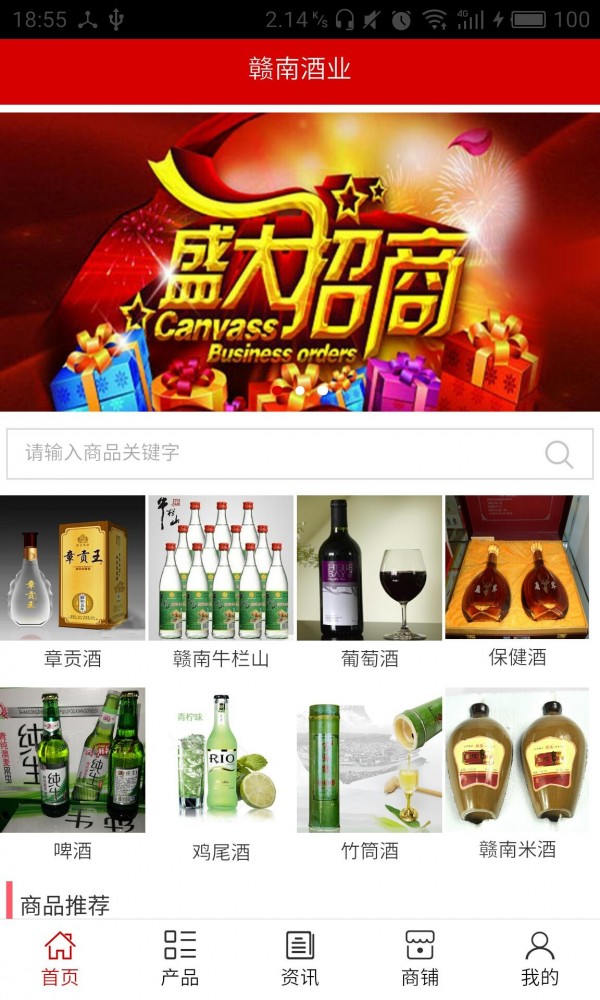Switch to the 产品 tab
The image size is (600, 1000).
click(x=180, y=958)
